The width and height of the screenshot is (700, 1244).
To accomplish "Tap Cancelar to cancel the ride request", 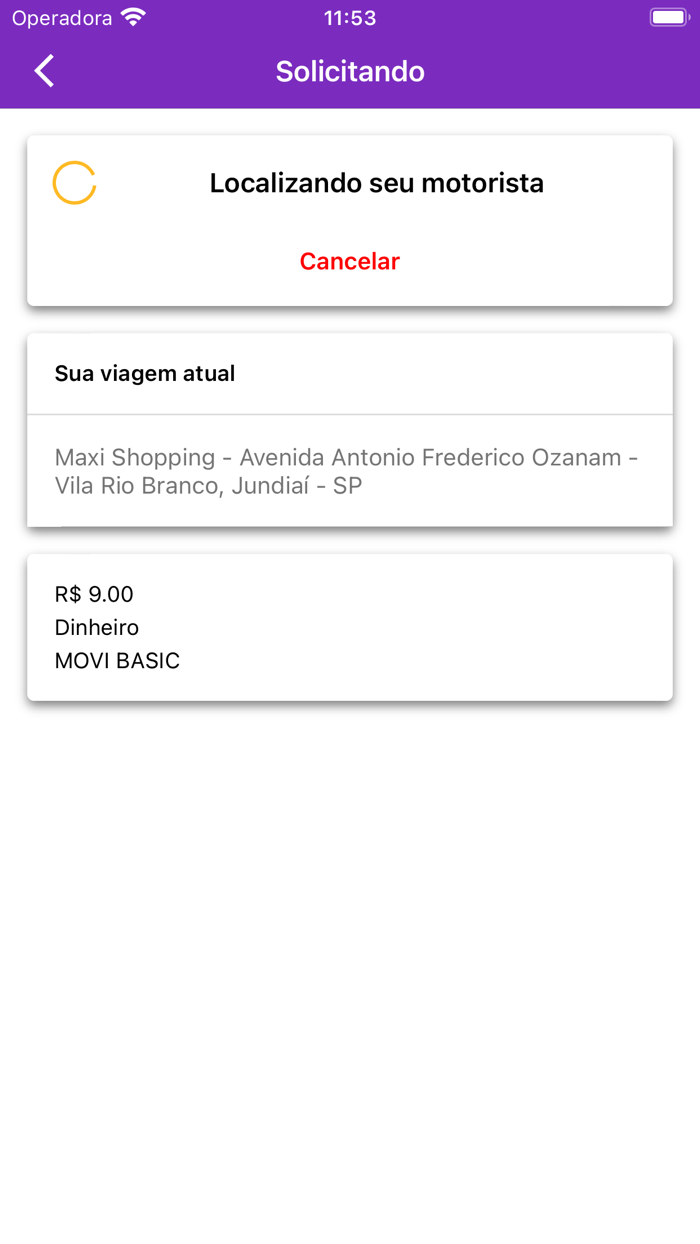I will point(350,261).
